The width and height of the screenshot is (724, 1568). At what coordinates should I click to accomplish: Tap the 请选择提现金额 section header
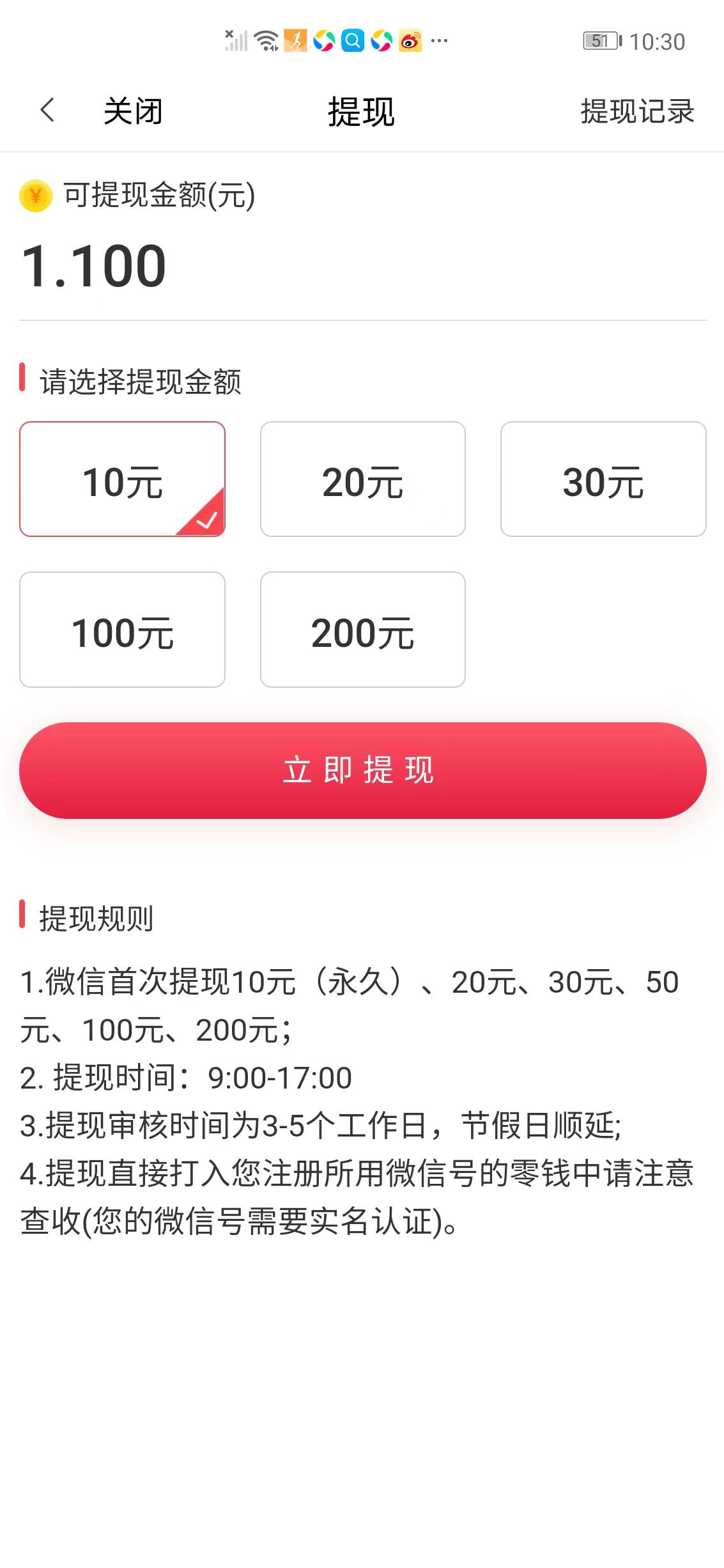142,380
